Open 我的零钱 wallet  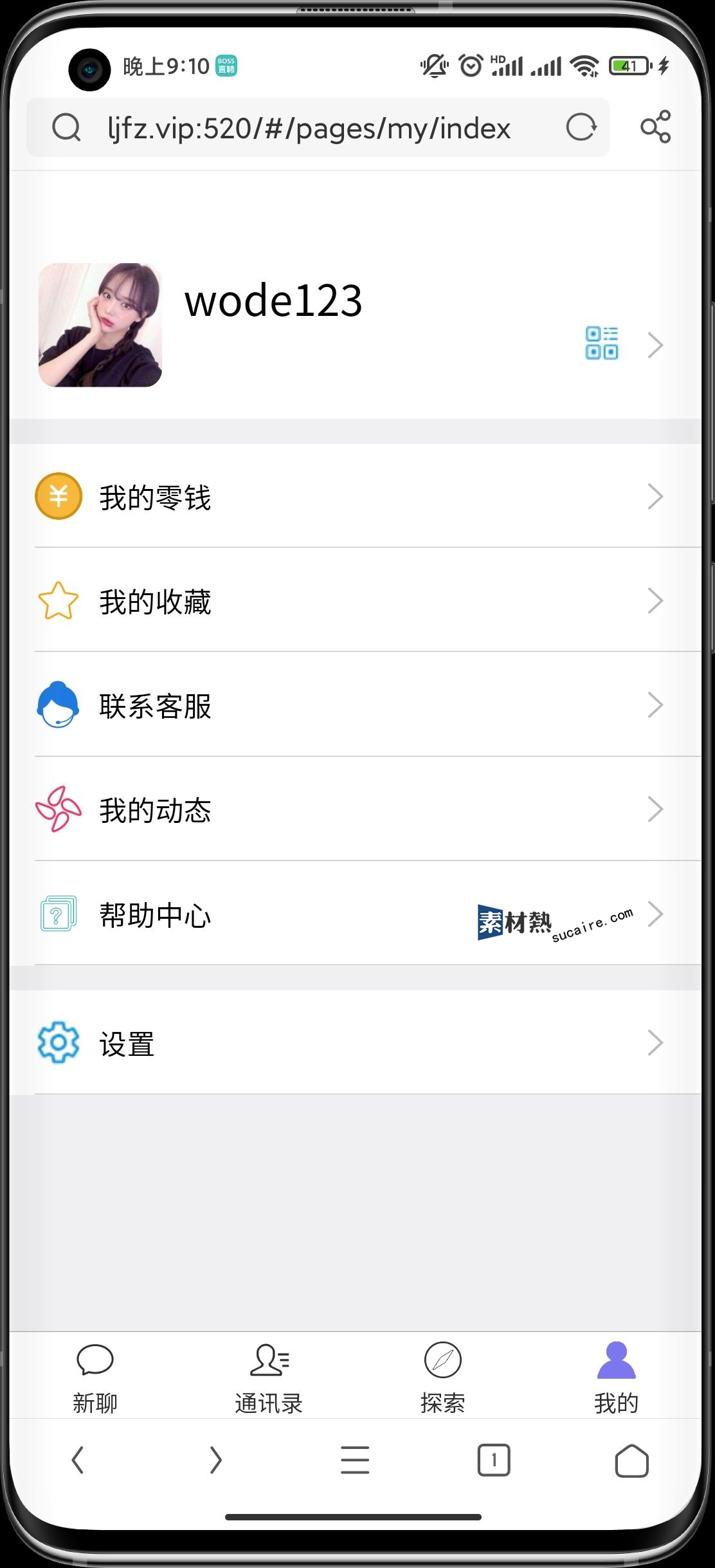click(347, 497)
